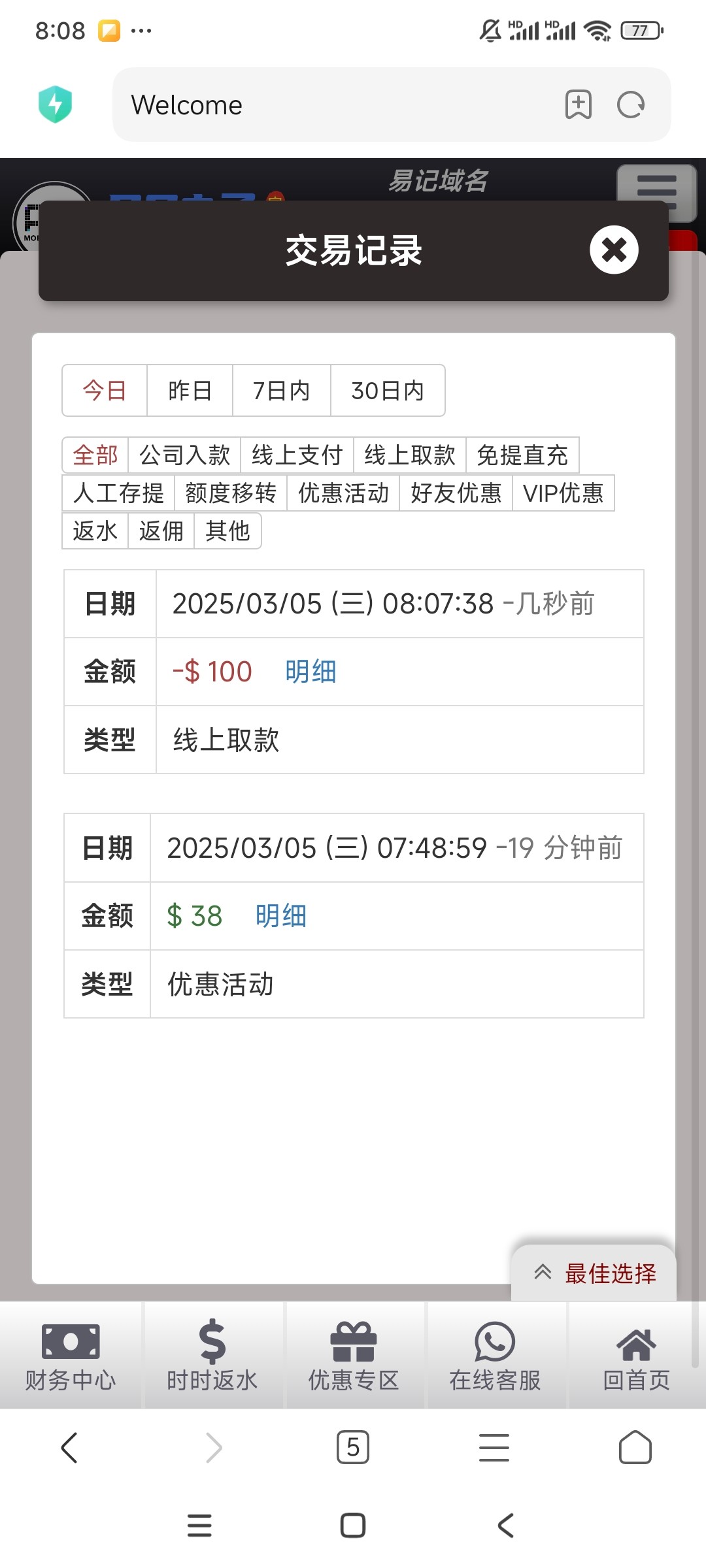The width and height of the screenshot is (706, 1568).
Task: Expand the 最佳选择 panel
Action: tap(594, 1273)
